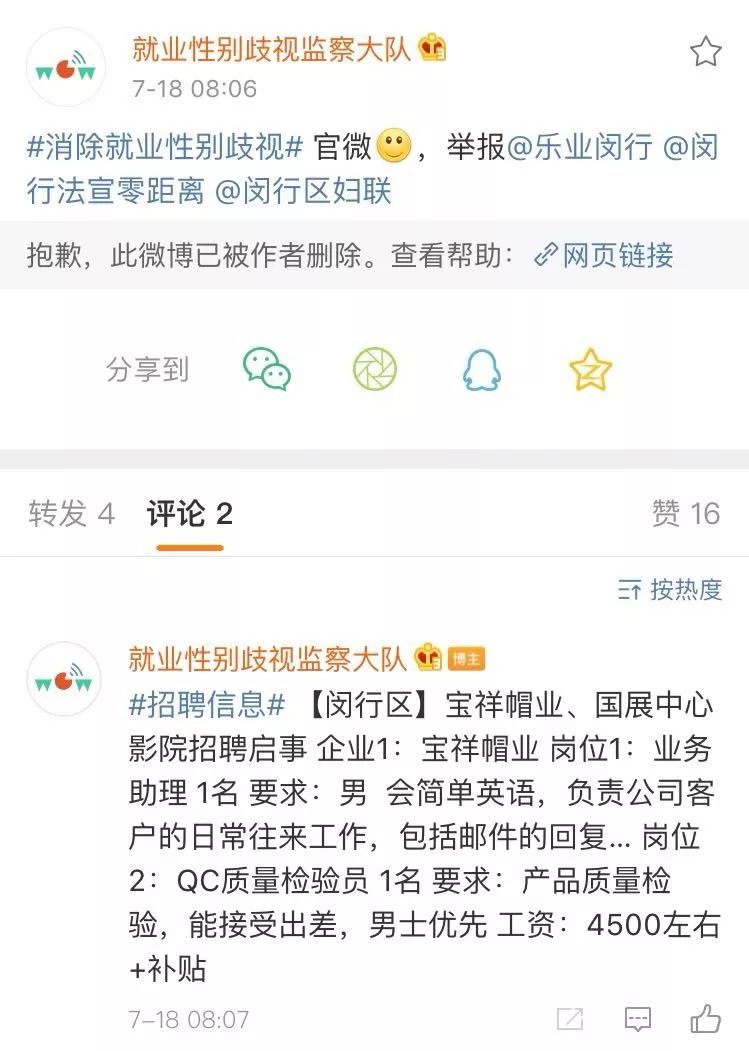Change sorting via 按热度
This screenshot has width=749, height=1051.
pos(670,590)
